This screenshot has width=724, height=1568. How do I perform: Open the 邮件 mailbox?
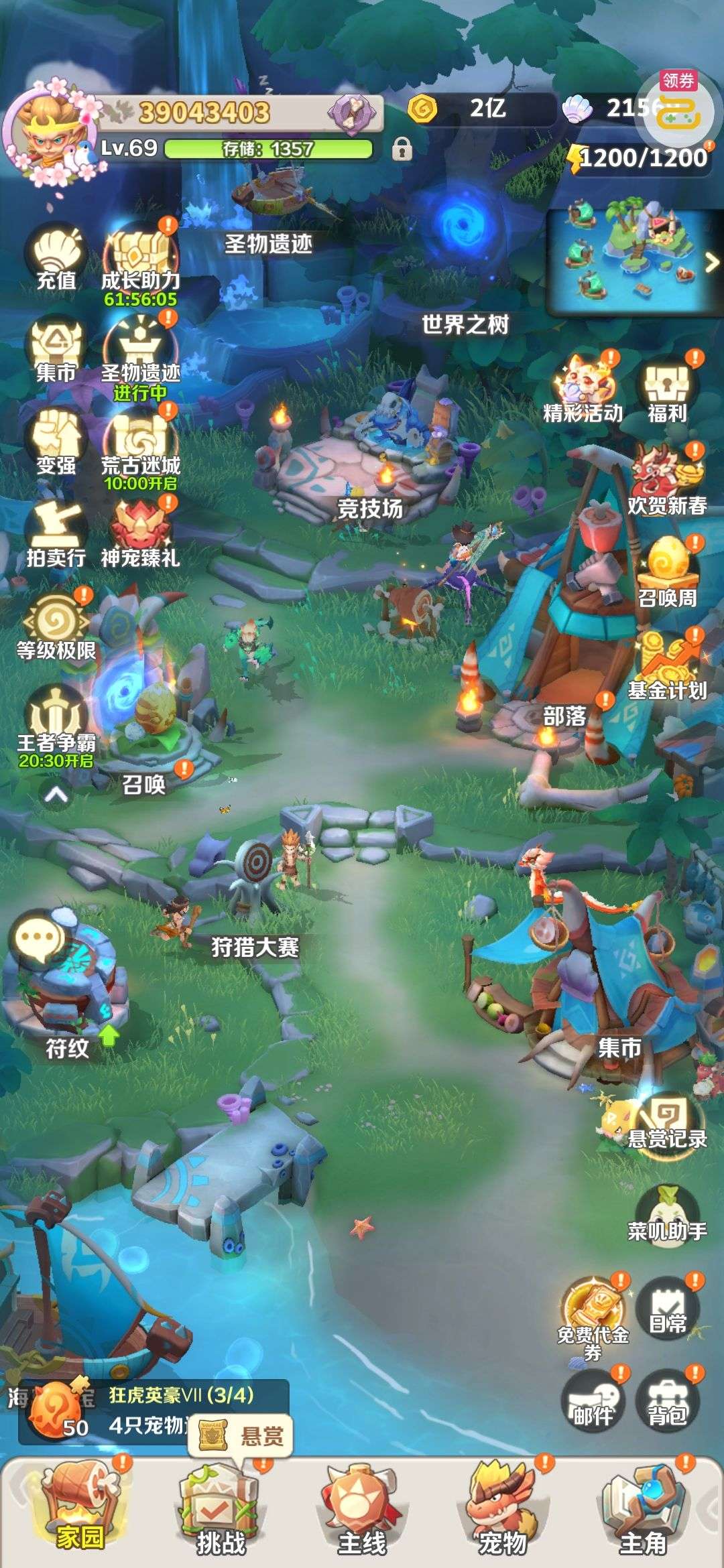[593, 1402]
